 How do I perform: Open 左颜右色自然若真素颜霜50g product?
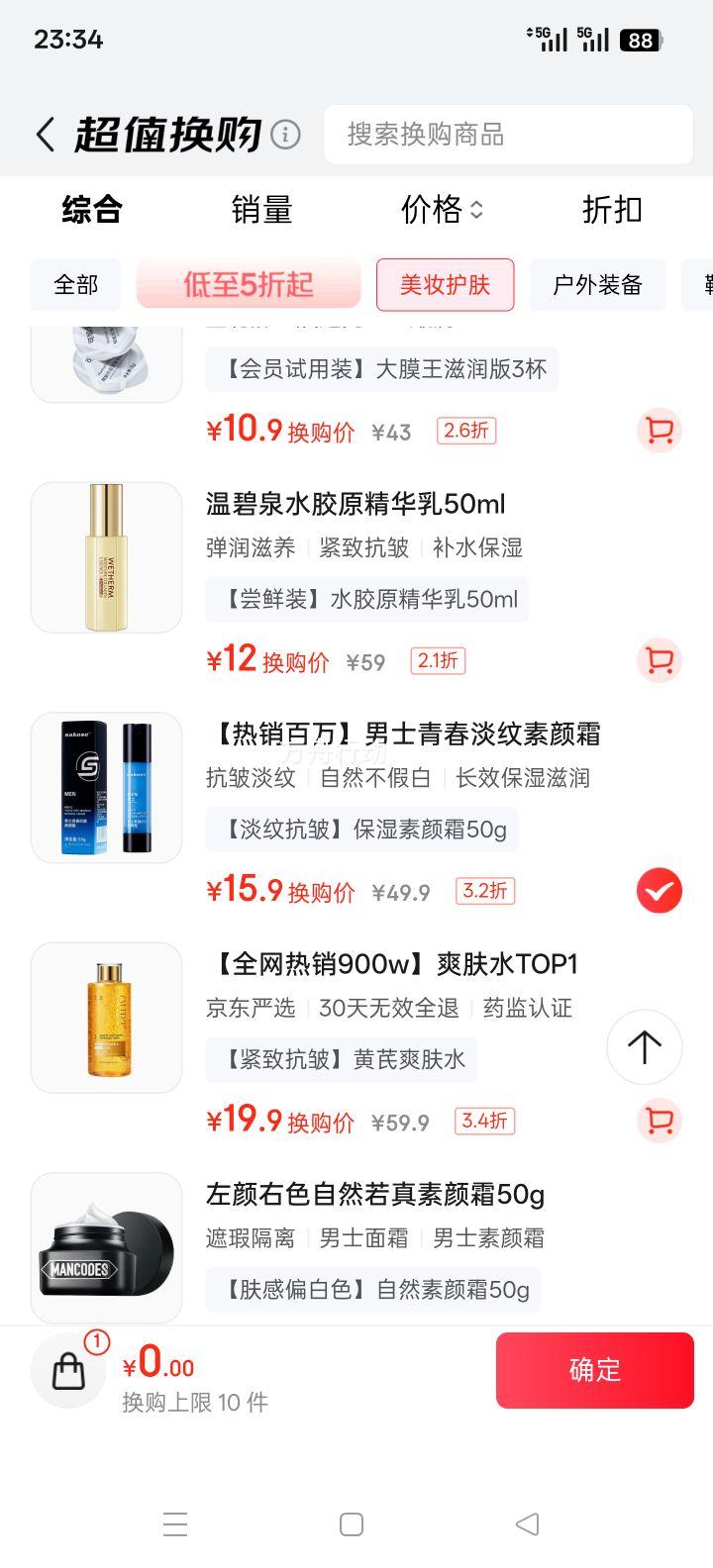pyautogui.click(x=374, y=1195)
